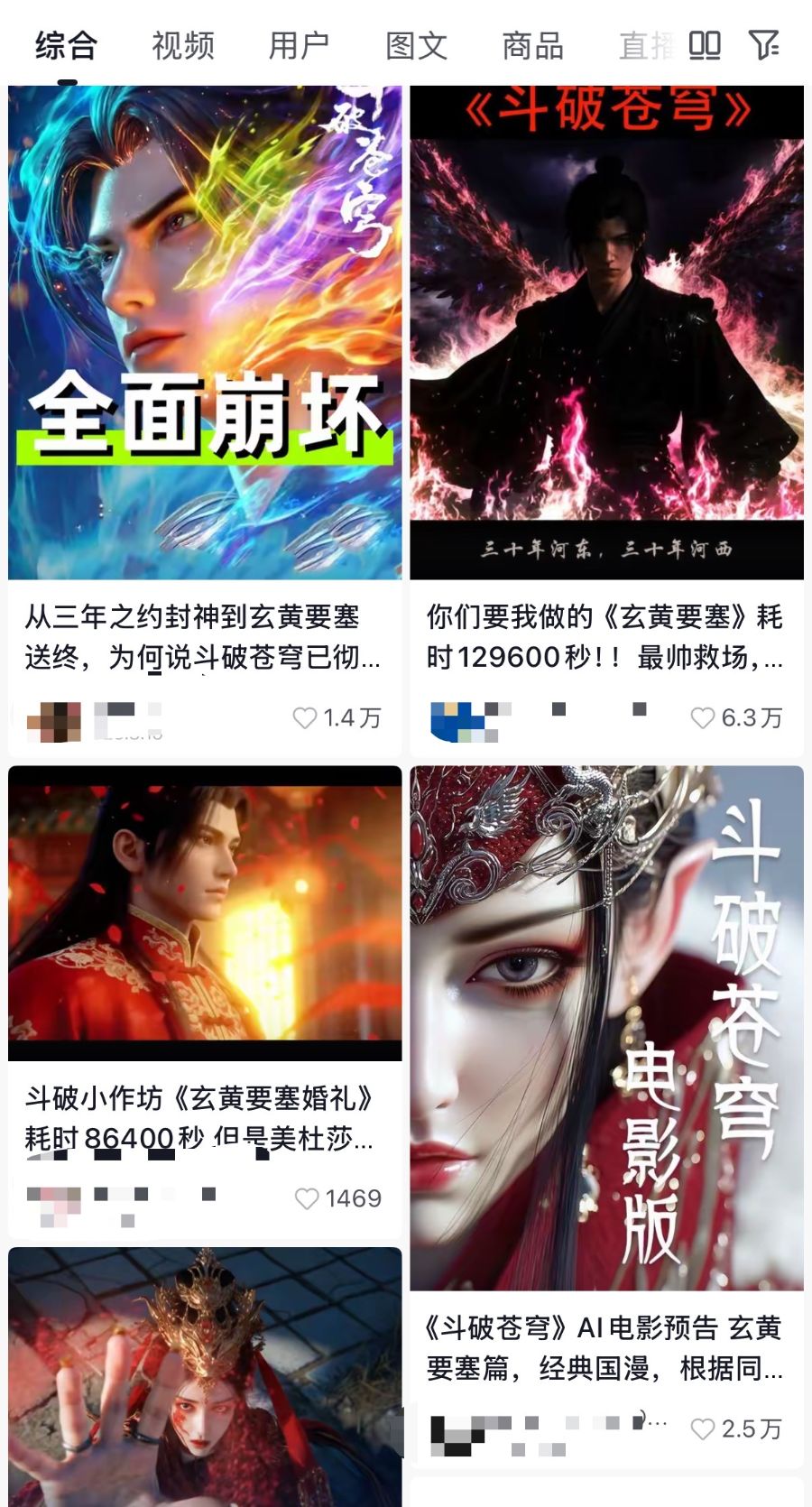Open the 图文 tab

[x=416, y=45]
